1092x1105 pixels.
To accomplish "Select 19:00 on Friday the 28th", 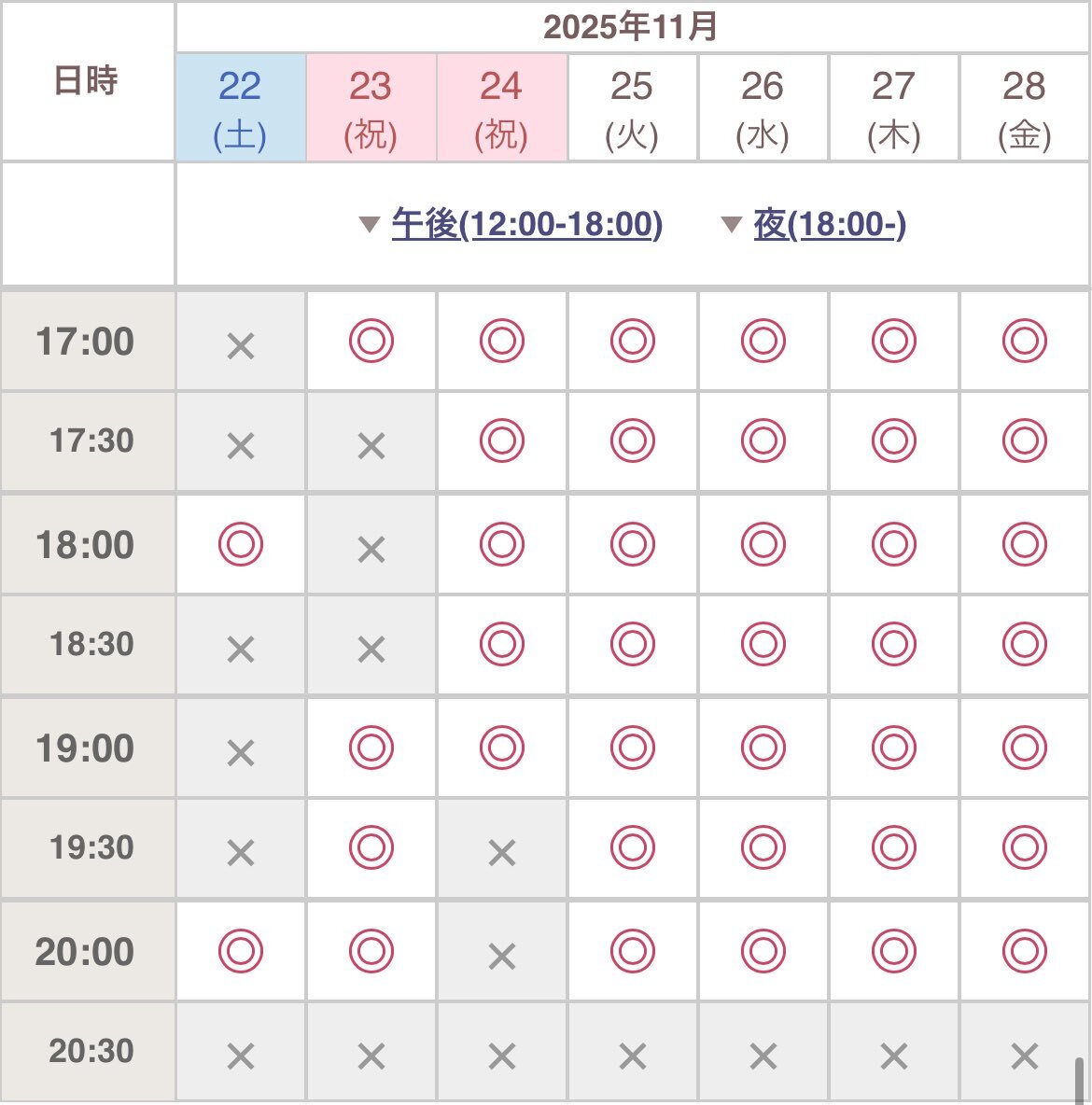I will pyautogui.click(x=1024, y=747).
